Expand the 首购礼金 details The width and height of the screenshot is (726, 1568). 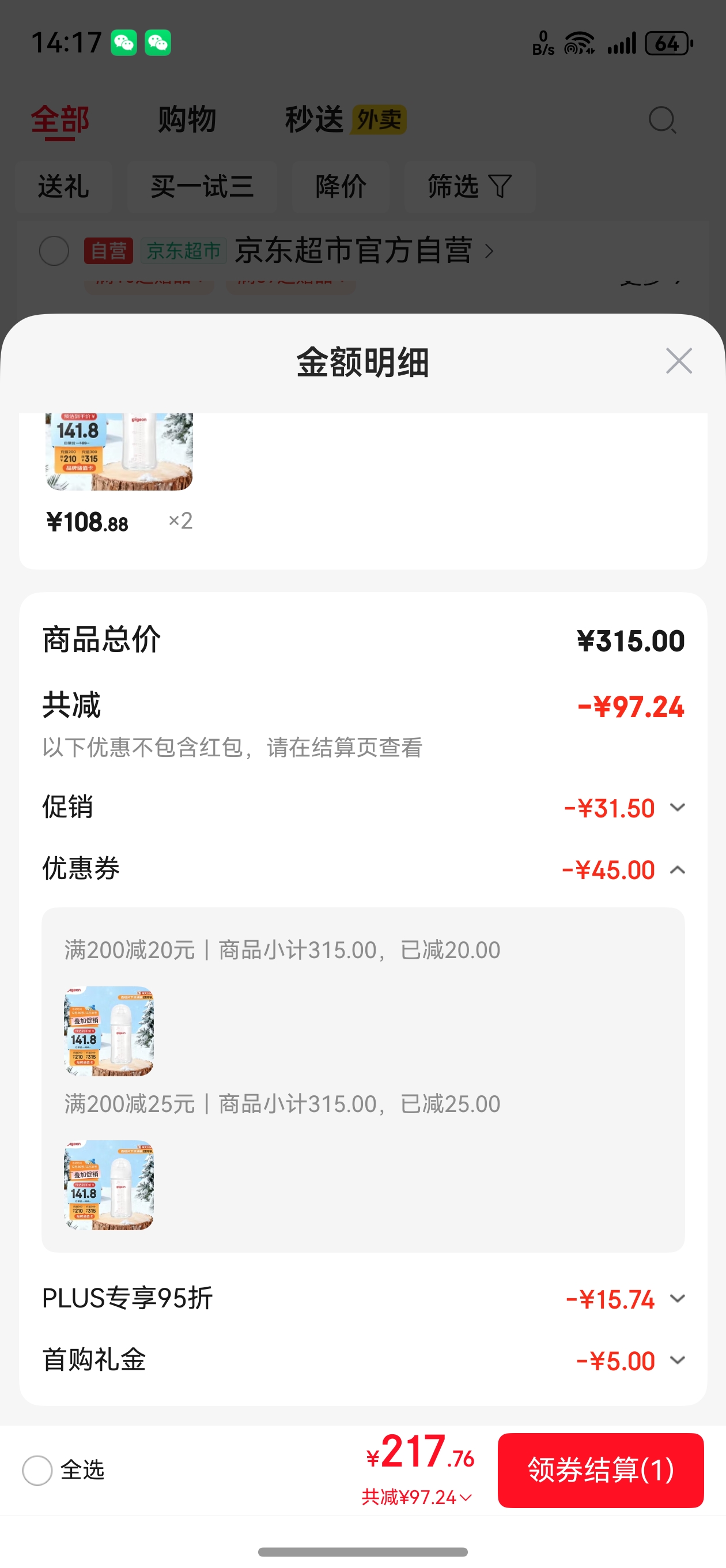(678, 1360)
